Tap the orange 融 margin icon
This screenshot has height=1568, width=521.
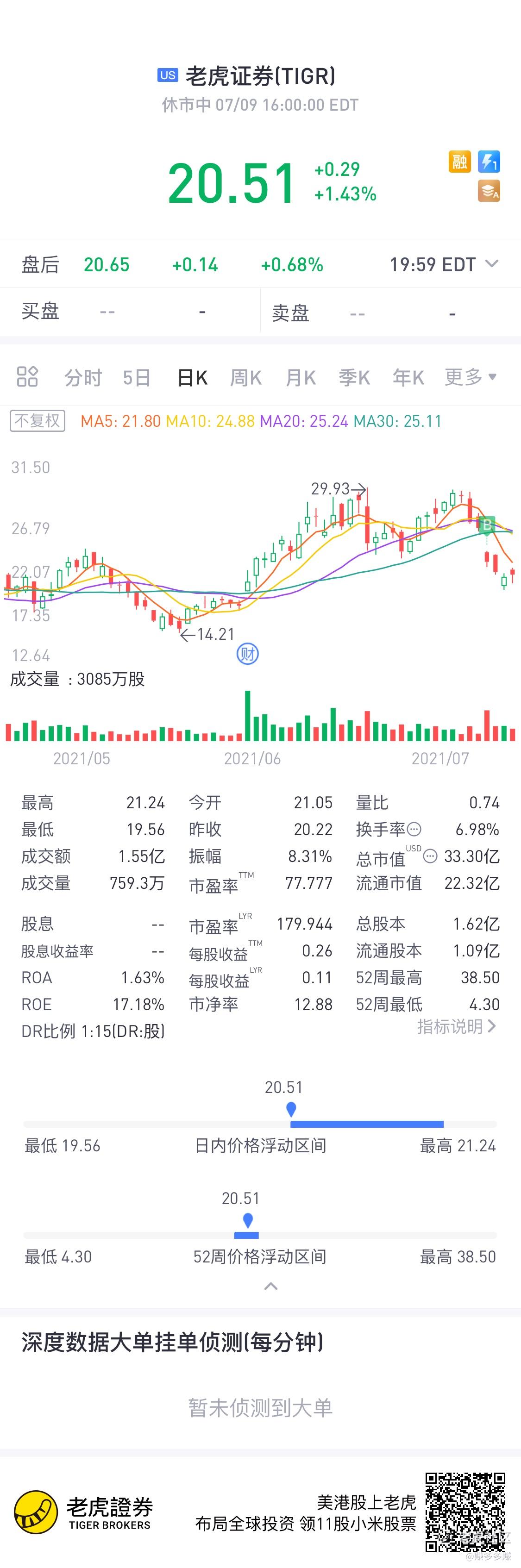click(x=459, y=161)
